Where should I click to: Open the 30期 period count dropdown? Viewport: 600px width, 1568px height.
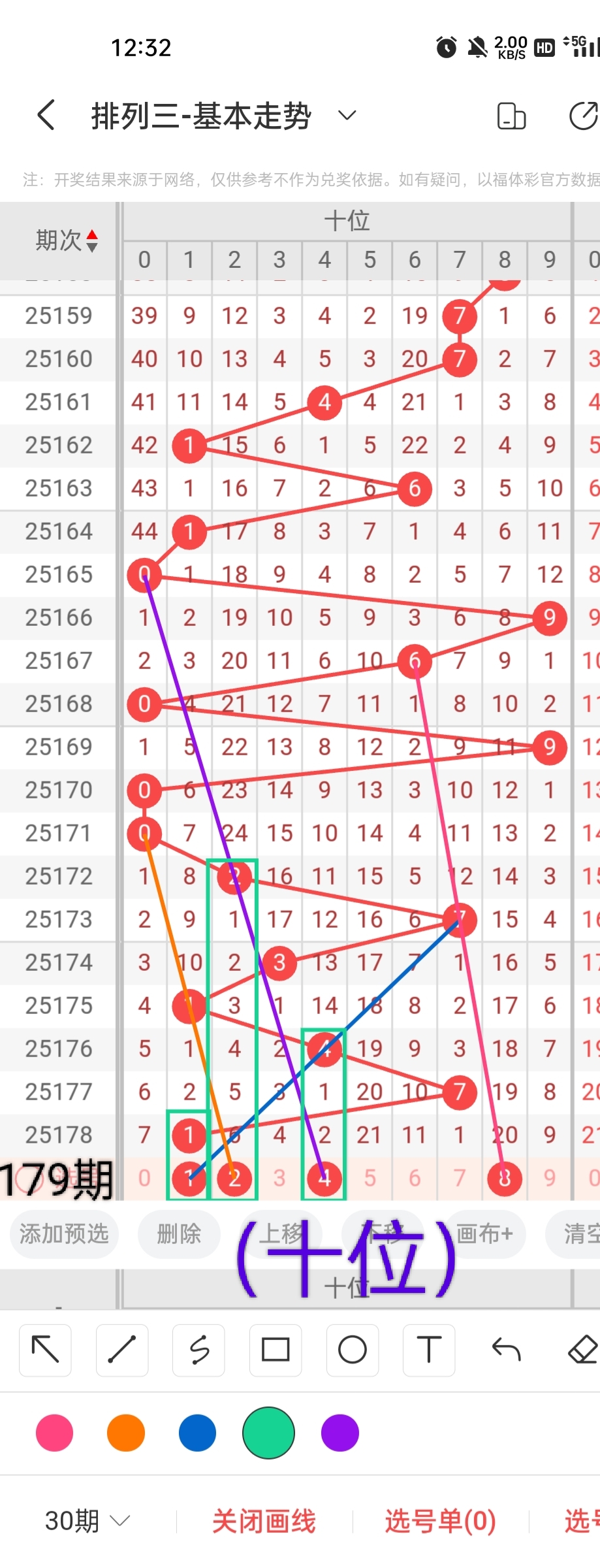87,1521
